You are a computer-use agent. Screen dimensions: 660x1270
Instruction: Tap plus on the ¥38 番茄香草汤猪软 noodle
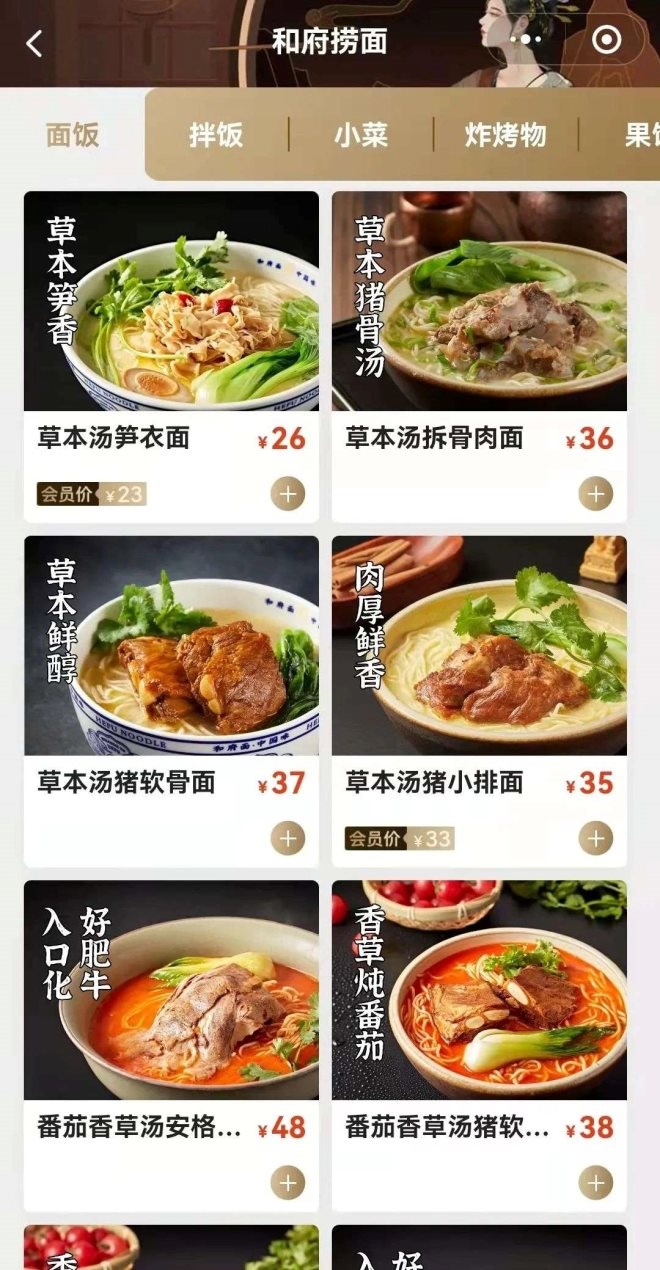click(596, 1183)
